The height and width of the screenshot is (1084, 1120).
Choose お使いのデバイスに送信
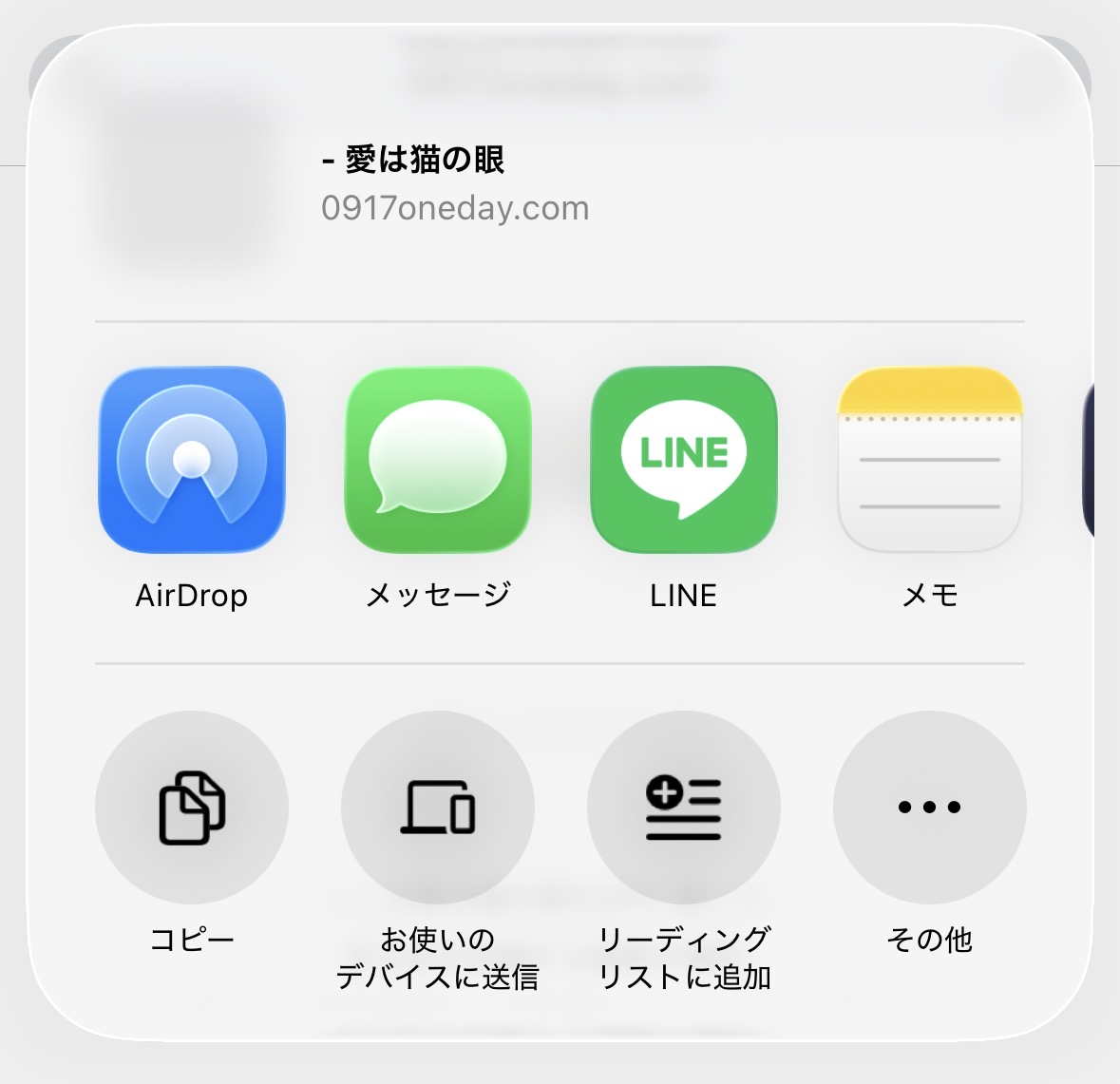tap(438, 808)
